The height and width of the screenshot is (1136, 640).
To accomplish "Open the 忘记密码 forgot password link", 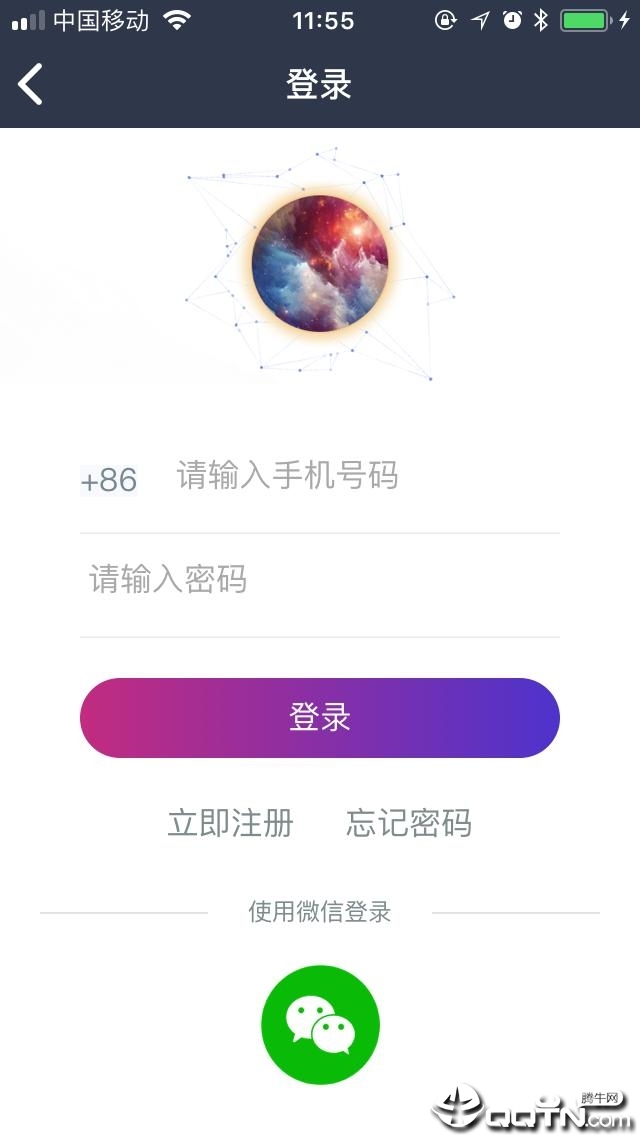I will click(x=408, y=824).
